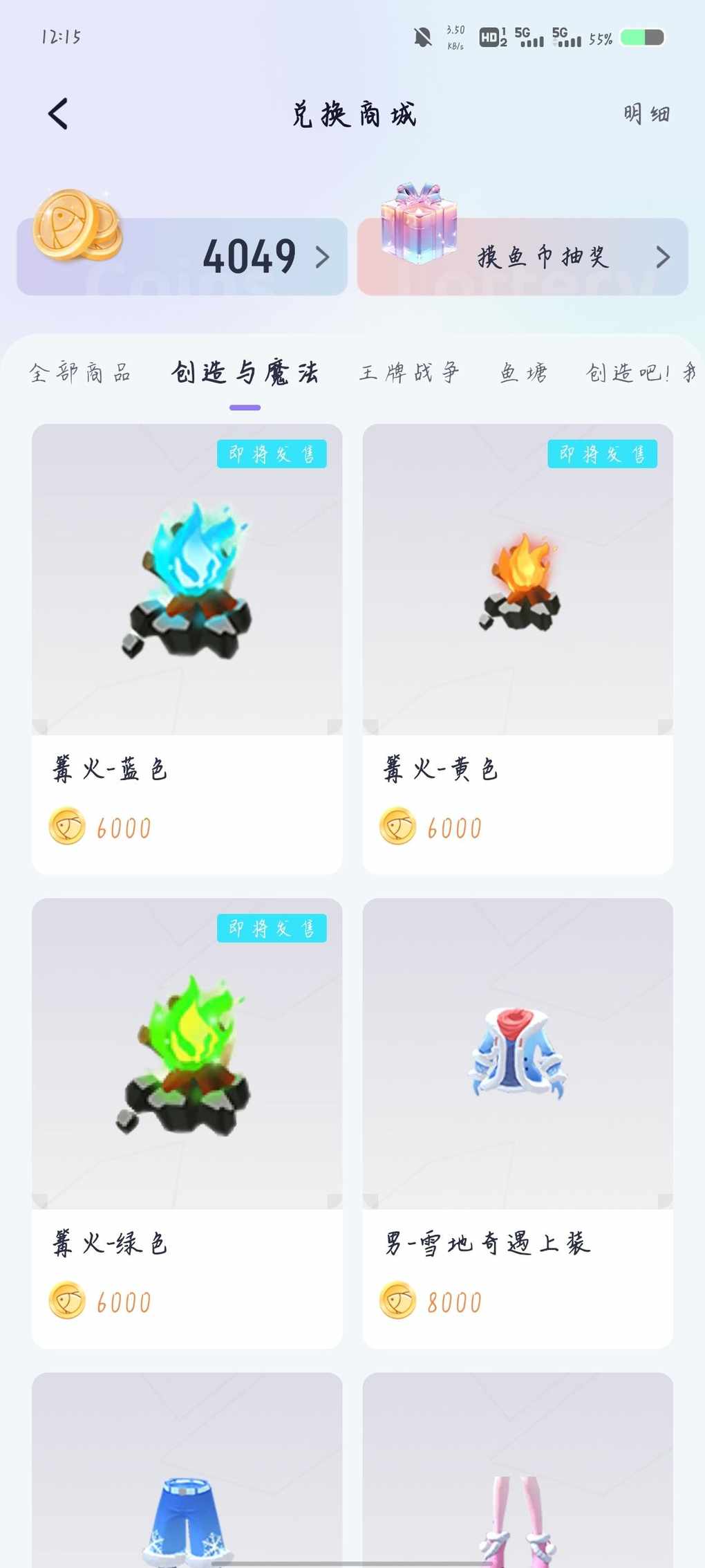Screen dimensions: 705x1568
Task: Open the 鱼塘 tab
Action: pyautogui.click(x=523, y=373)
